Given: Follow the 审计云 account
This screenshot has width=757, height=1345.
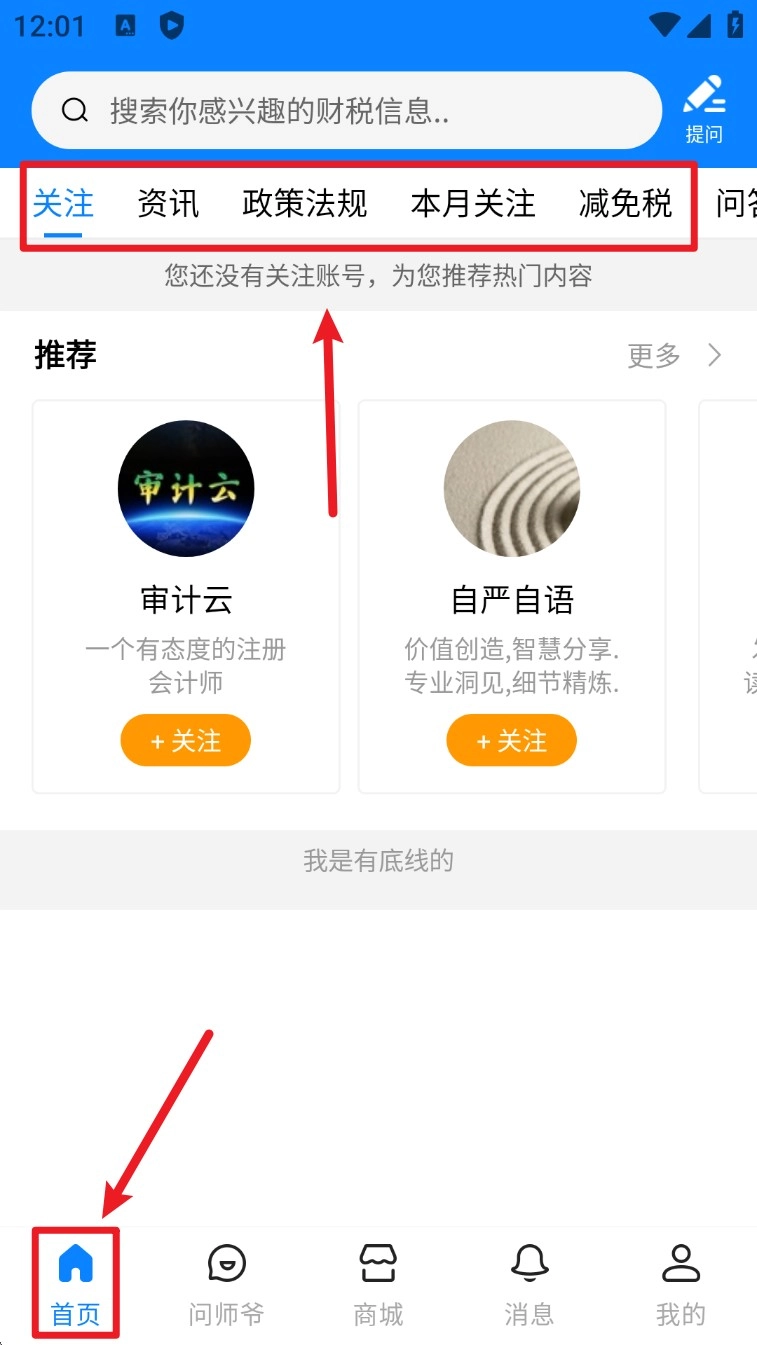Looking at the screenshot, I should [x=185, y=741].
